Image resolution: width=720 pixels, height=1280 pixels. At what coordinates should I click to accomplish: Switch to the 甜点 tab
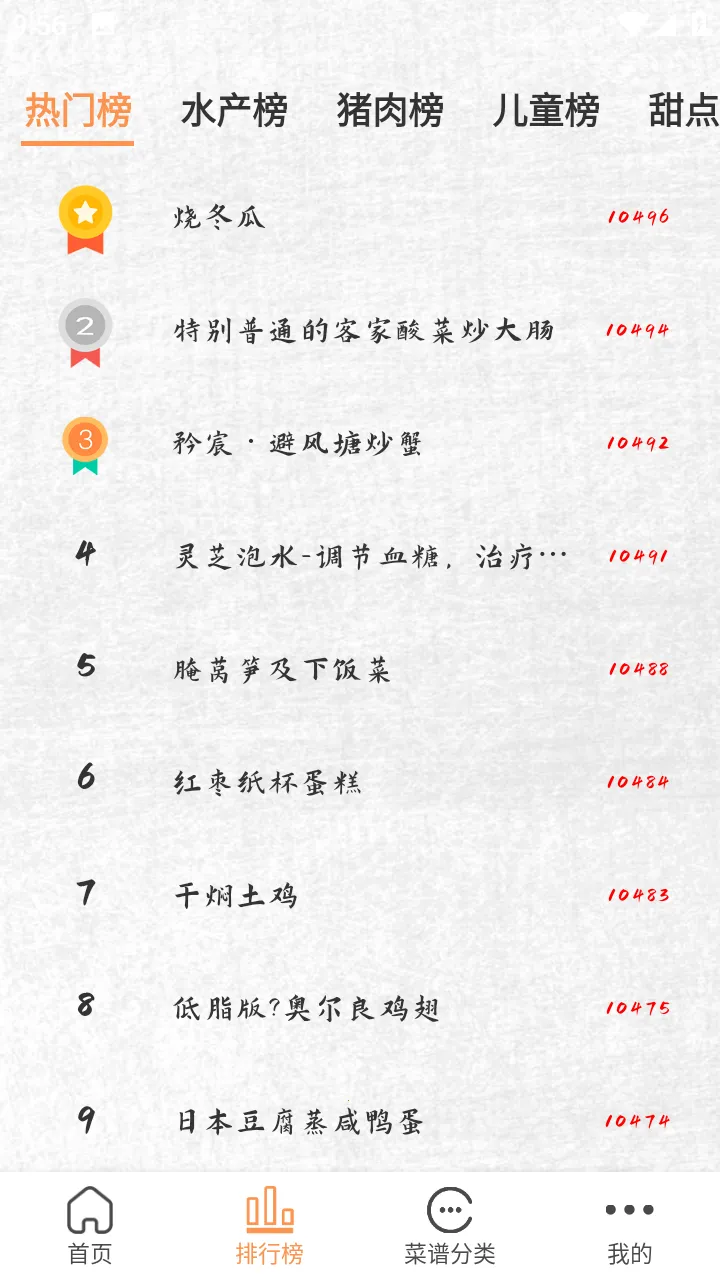pos(685,111)
